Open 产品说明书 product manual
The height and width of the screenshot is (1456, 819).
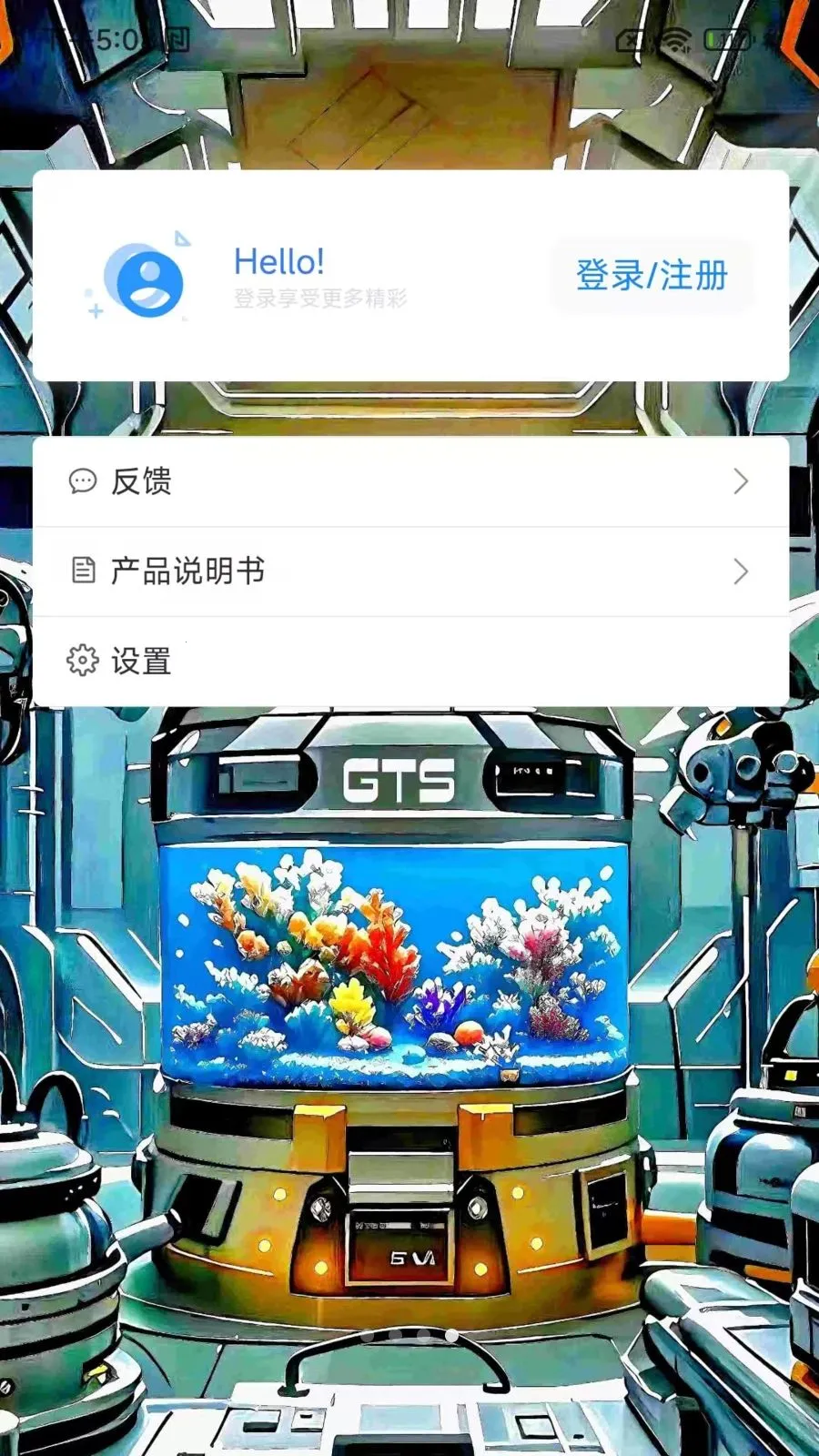coord(409,571)
